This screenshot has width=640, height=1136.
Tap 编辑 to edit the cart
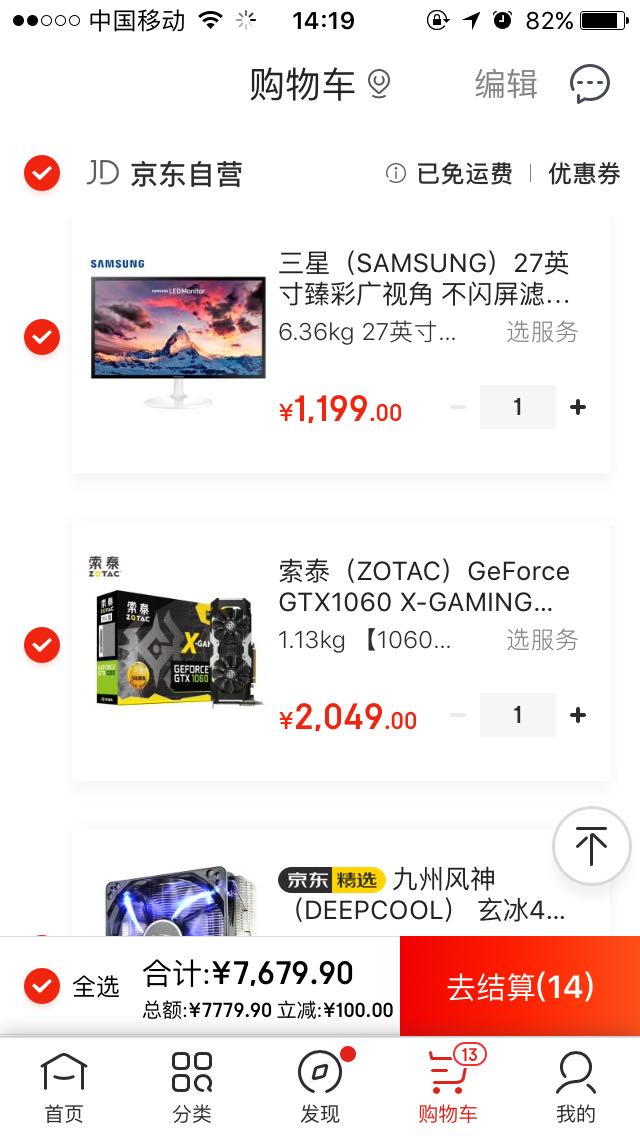[x=506, y=85]
